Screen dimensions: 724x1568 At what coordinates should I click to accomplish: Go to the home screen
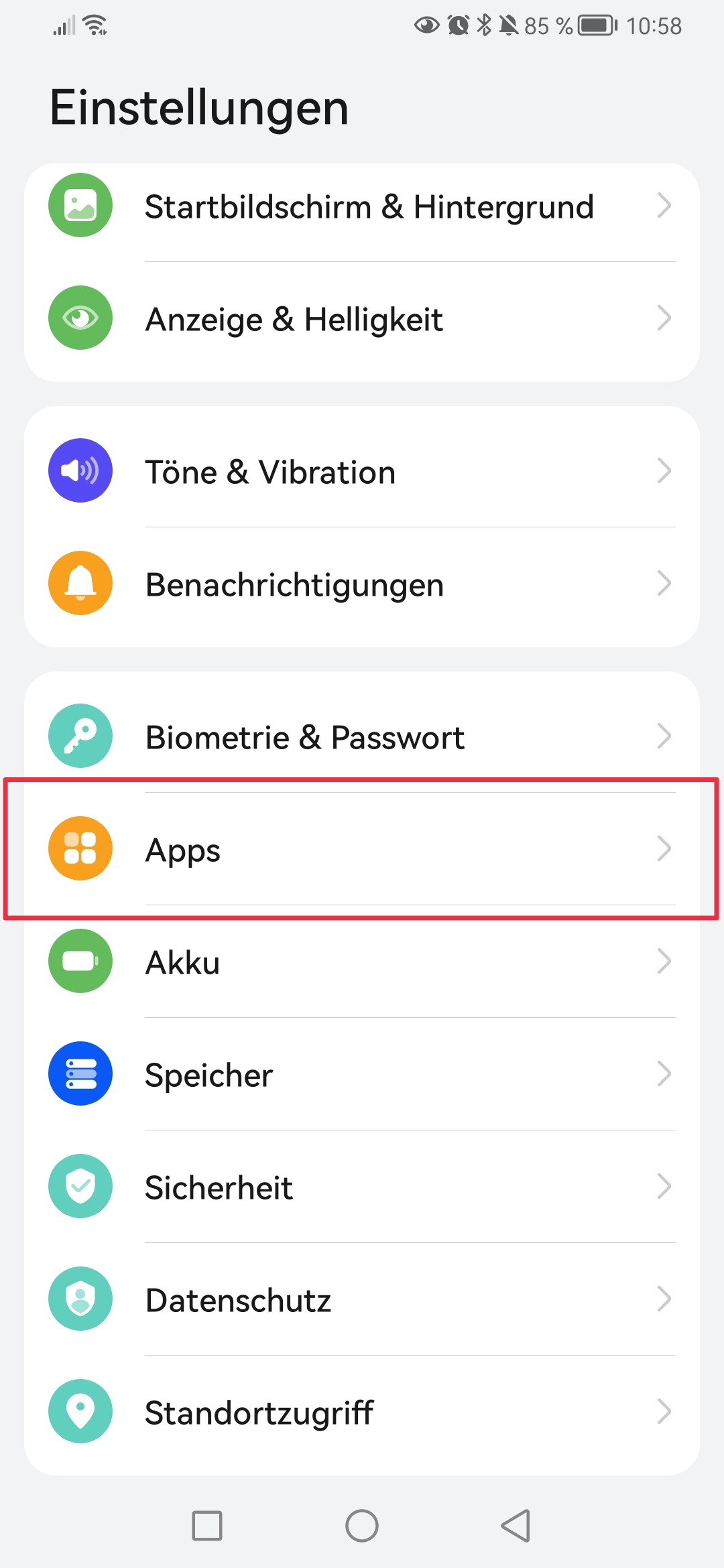(362, 1526)
